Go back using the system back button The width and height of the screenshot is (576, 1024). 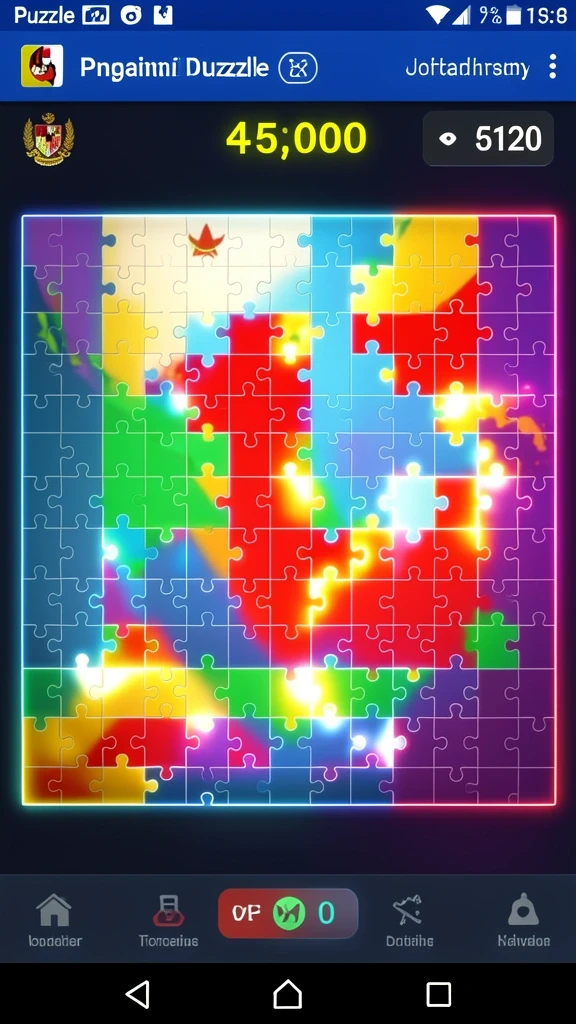pos(137,994)
